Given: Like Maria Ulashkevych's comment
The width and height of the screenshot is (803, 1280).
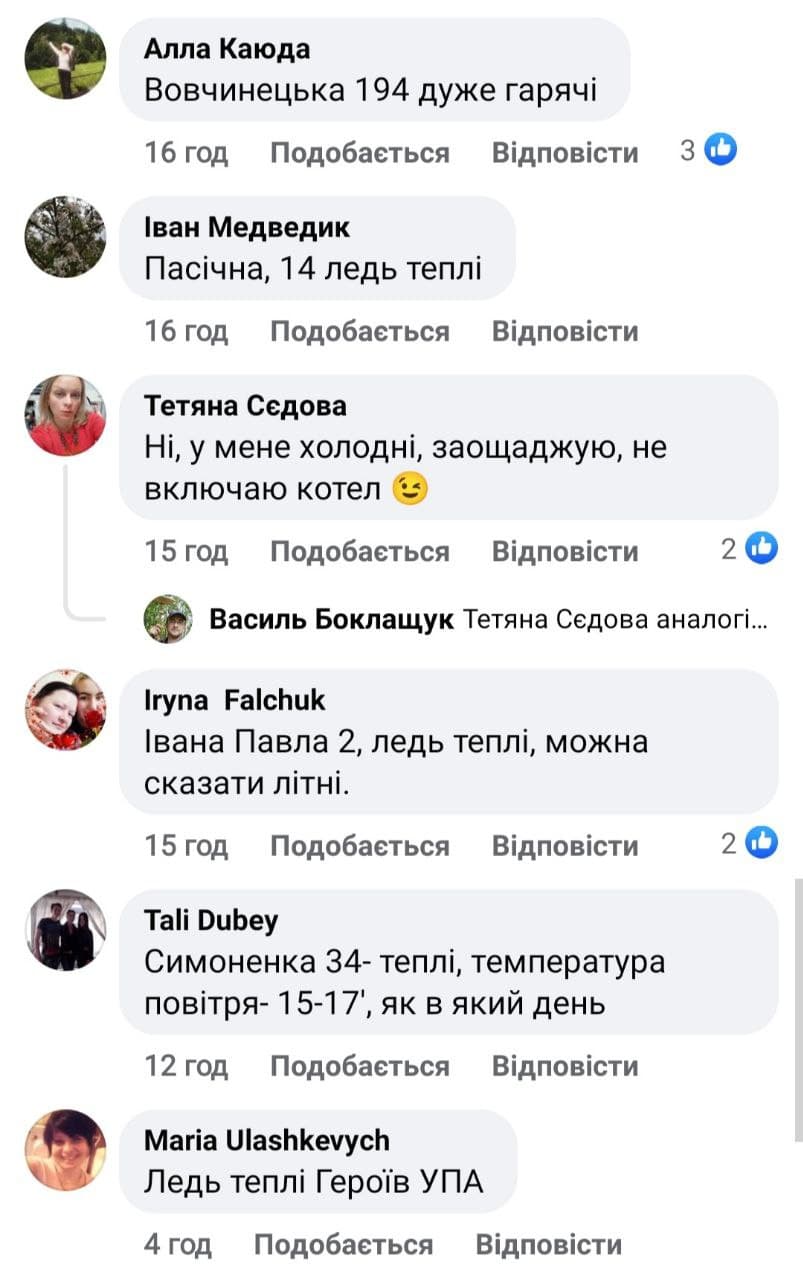Looking at the screenshot, I should pyautogui.click(x=343, y=1245).
